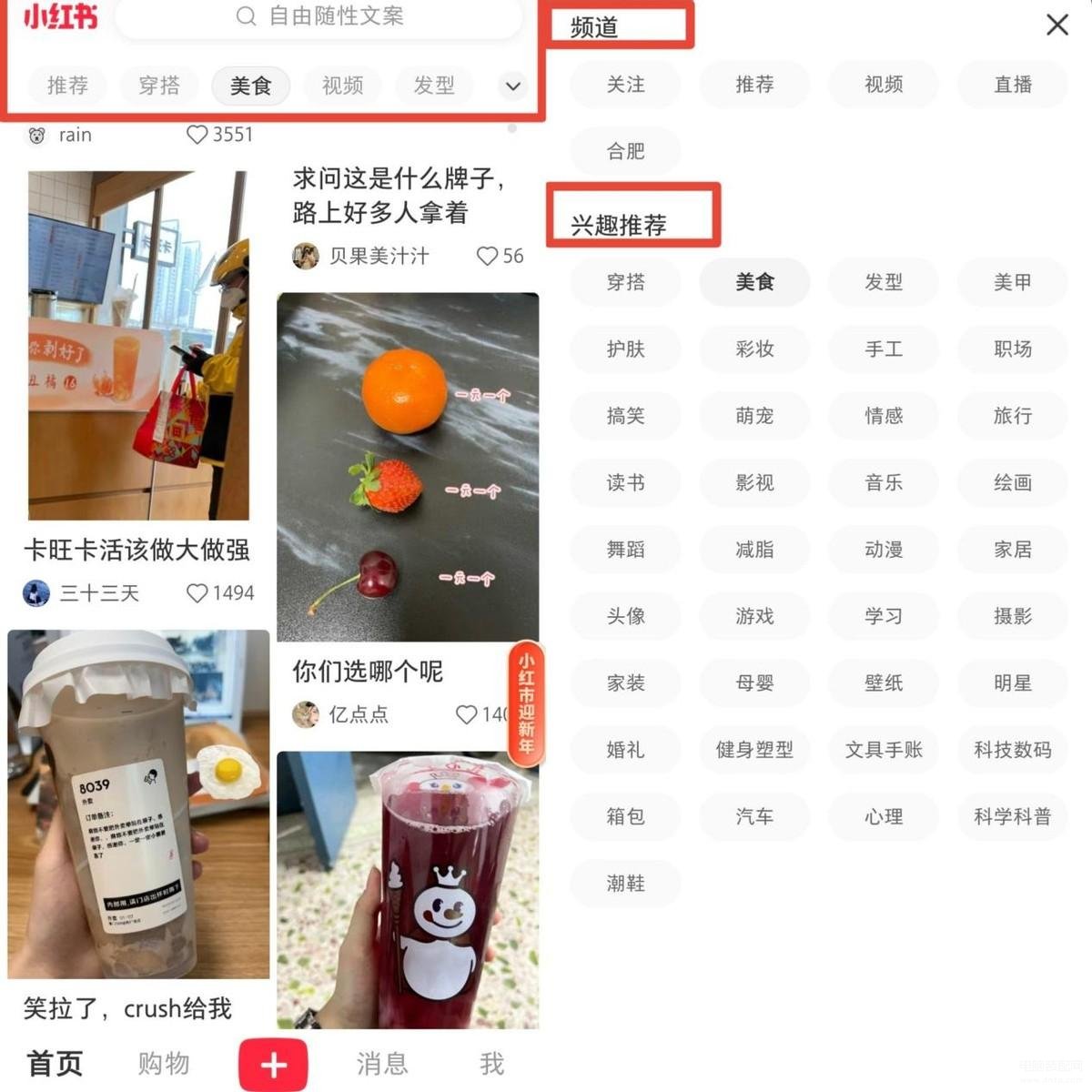Expand the channel list with the chevron

click(513, 86)
